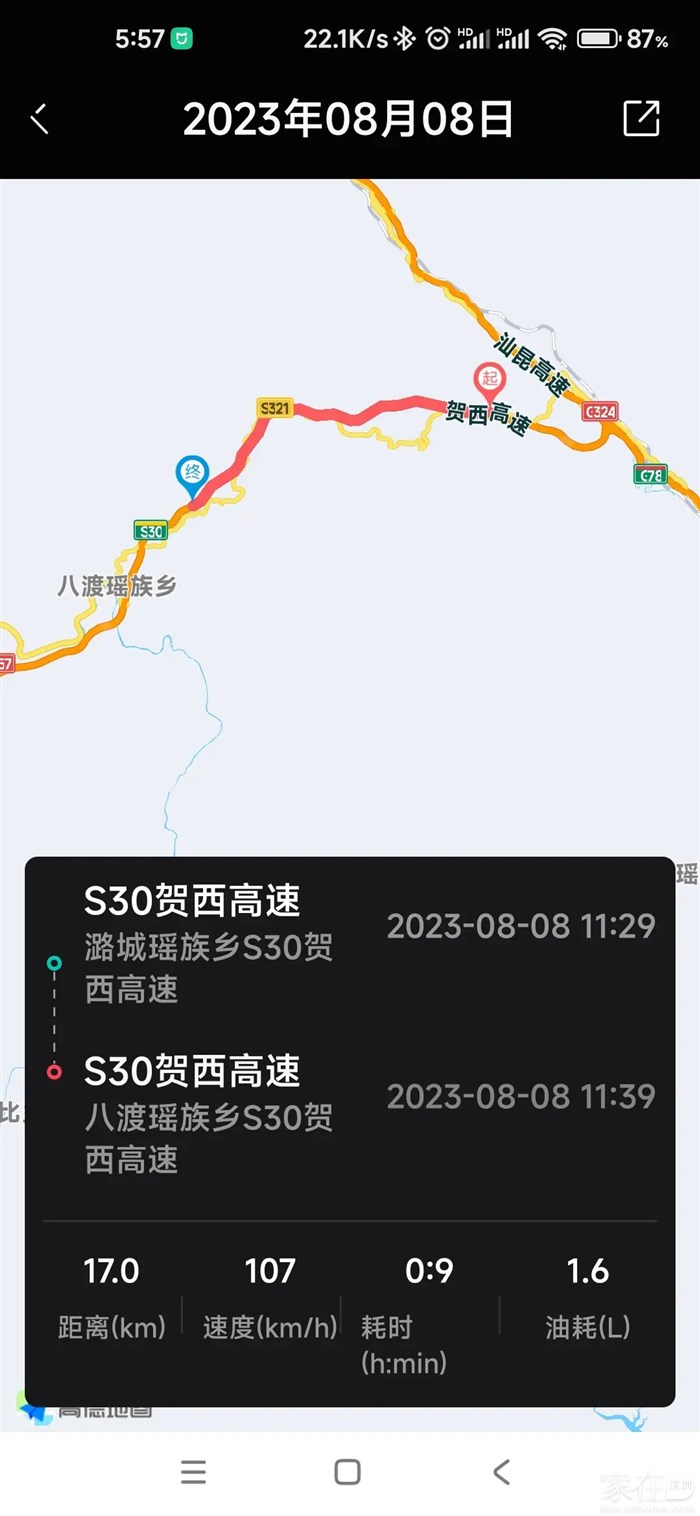
Task: Go to the system home screen
Action: pyautogui.click(x=347, y=1471)
